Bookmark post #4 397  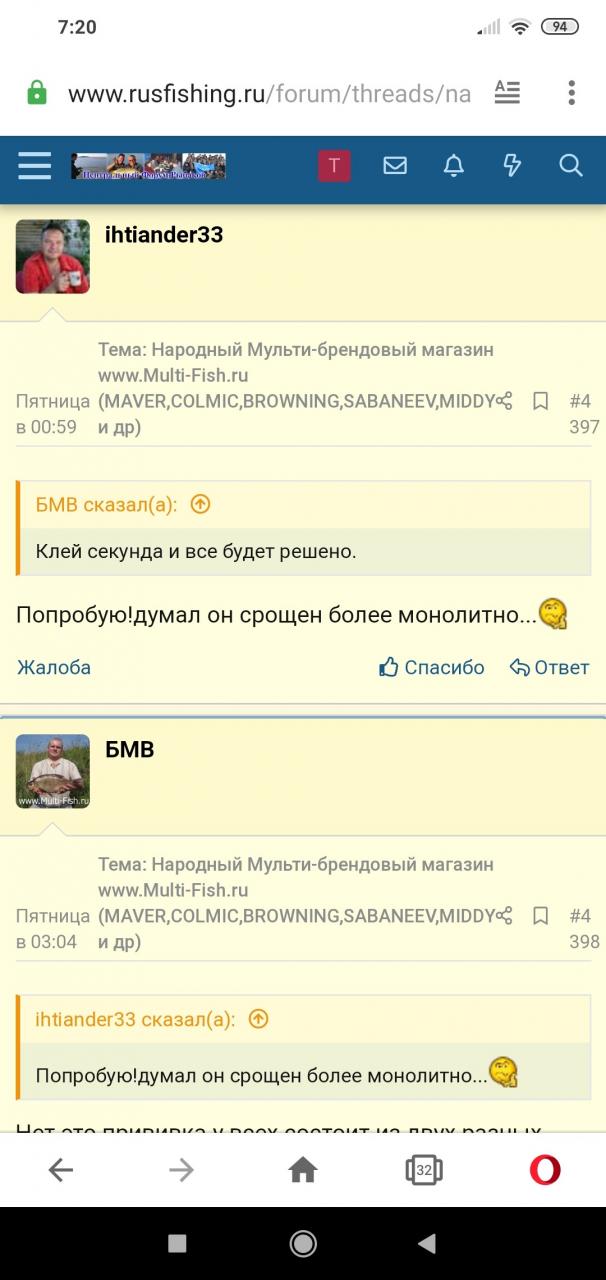540,401
